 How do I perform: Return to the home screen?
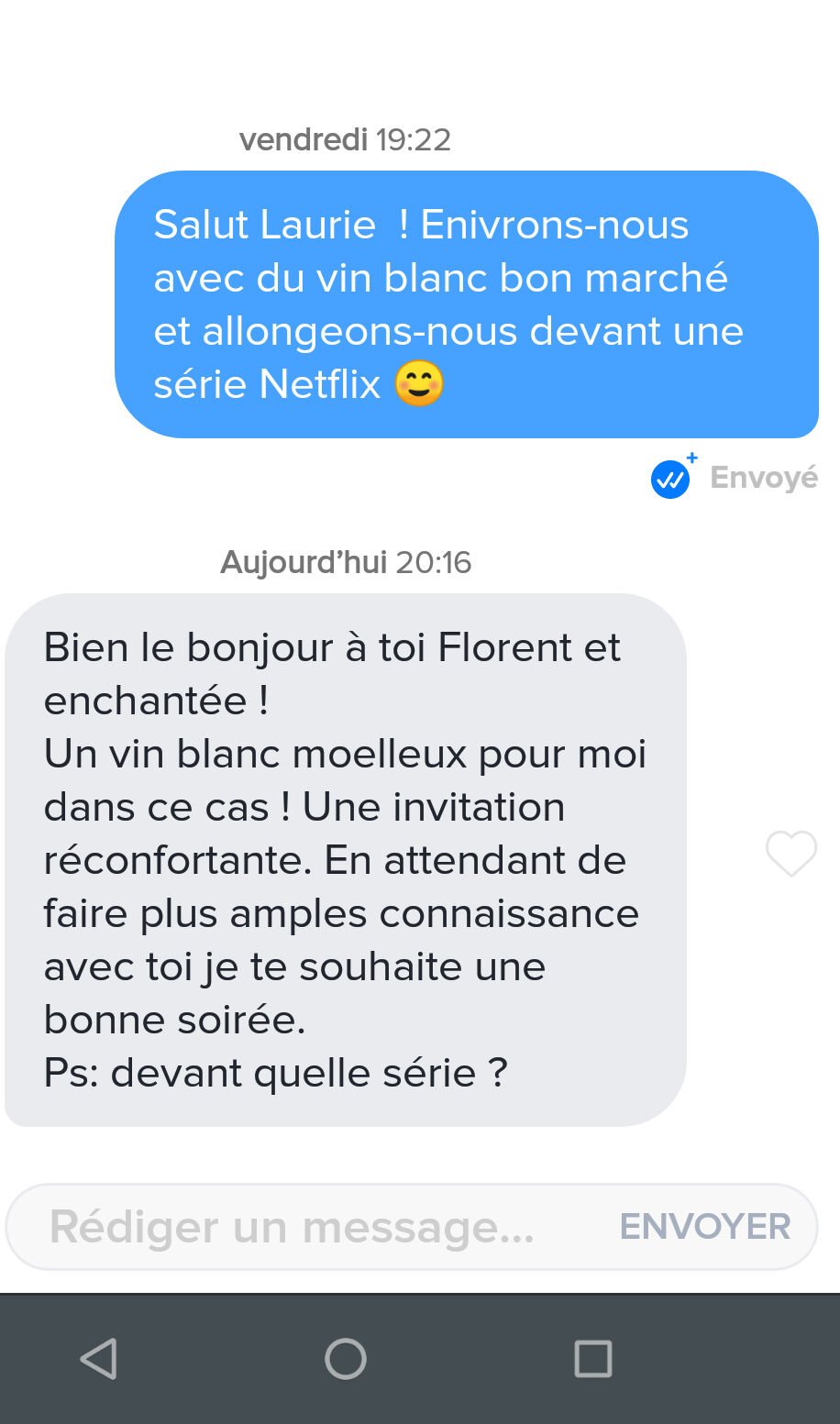(346, 1359)
